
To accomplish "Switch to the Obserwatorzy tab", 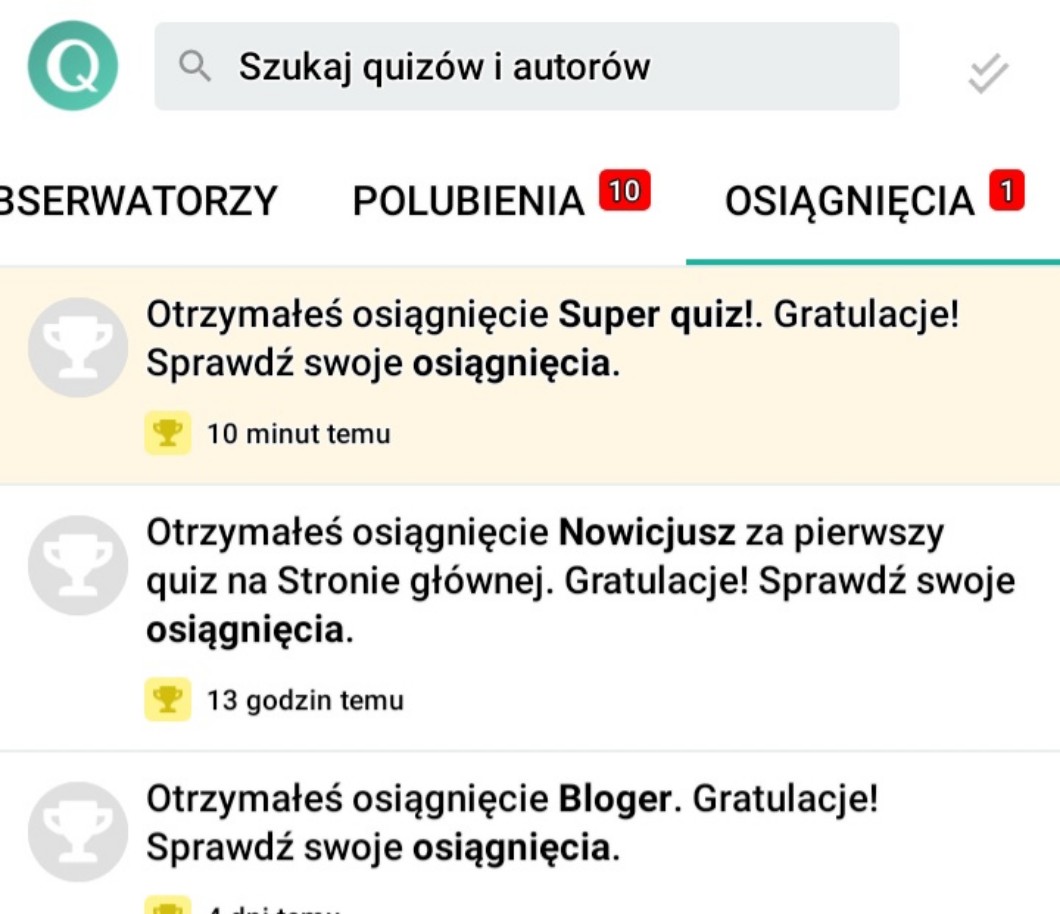I will click(x=138, y=201).
